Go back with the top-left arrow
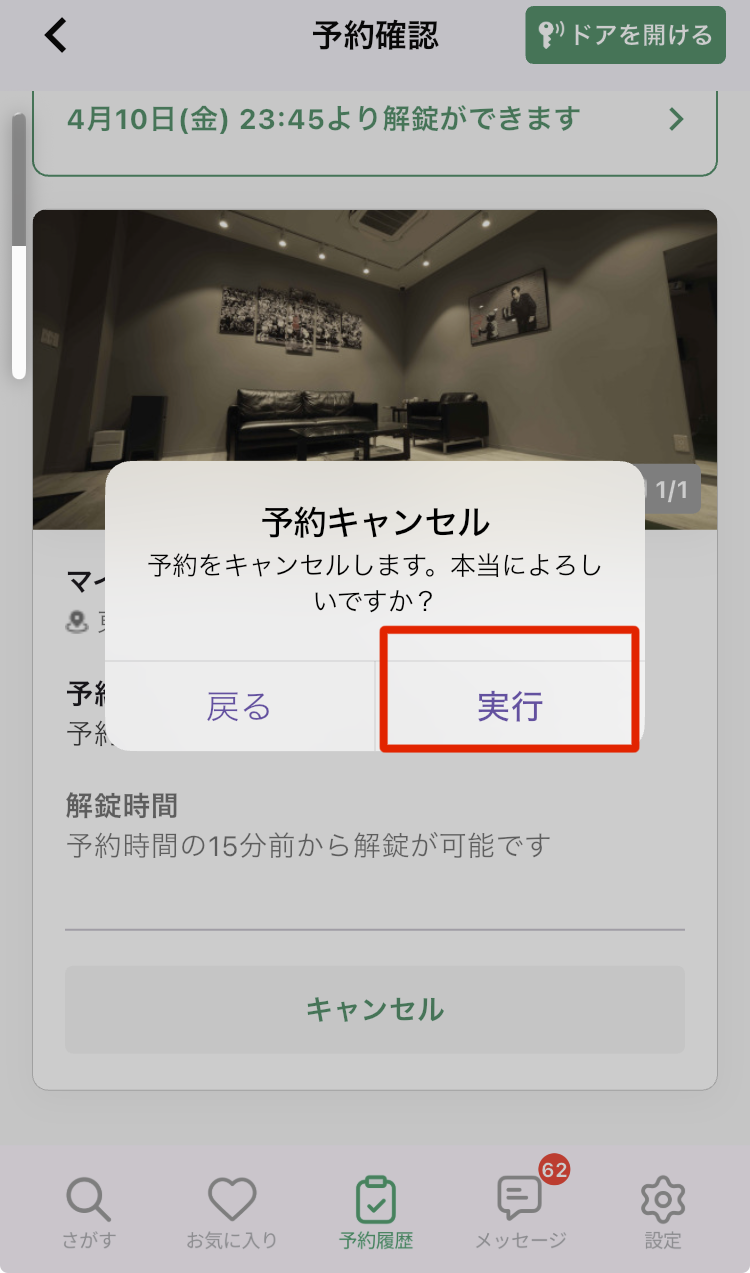This screenshot has width=750, height=1273. point(56,36)
